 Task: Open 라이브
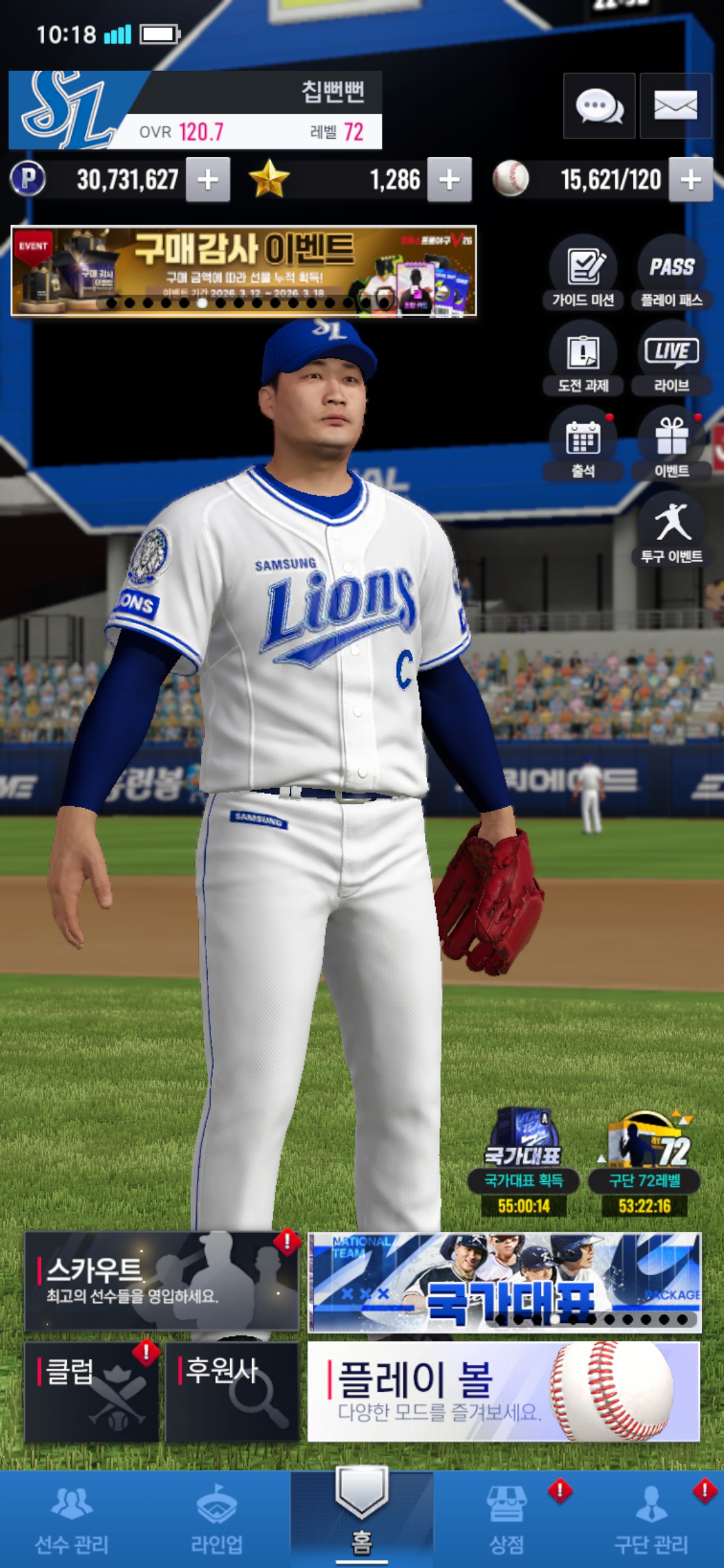point(672,358)
